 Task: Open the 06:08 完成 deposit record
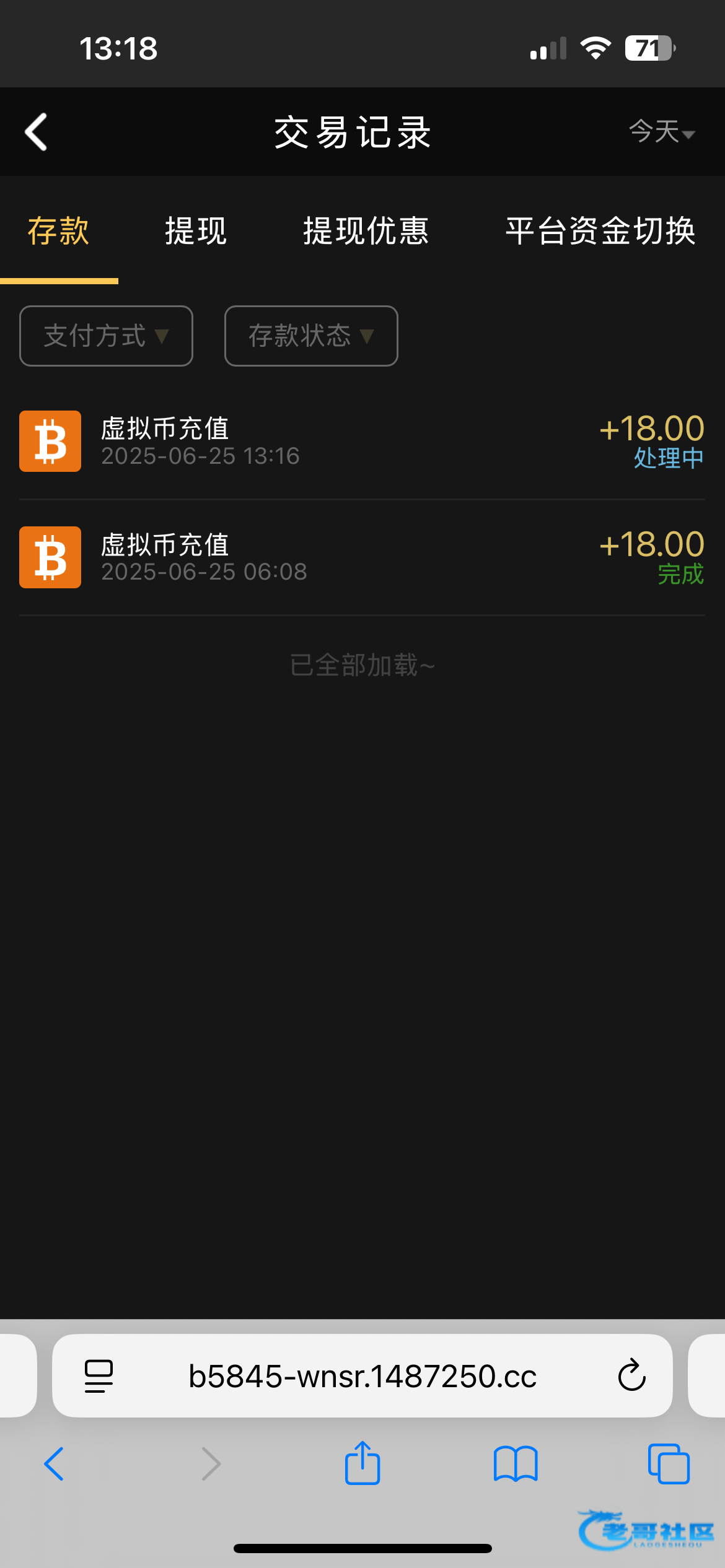362,557
